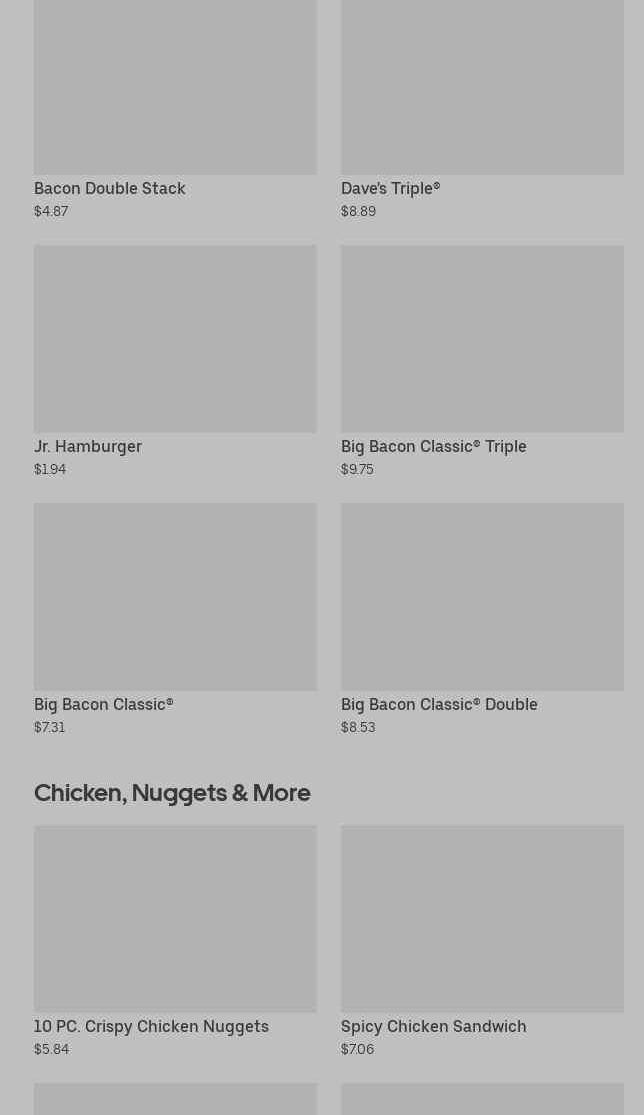View the Spicy Chicken Sandwich
The width and height of the screenshot is (644, 1115).
tap(482, 941)
